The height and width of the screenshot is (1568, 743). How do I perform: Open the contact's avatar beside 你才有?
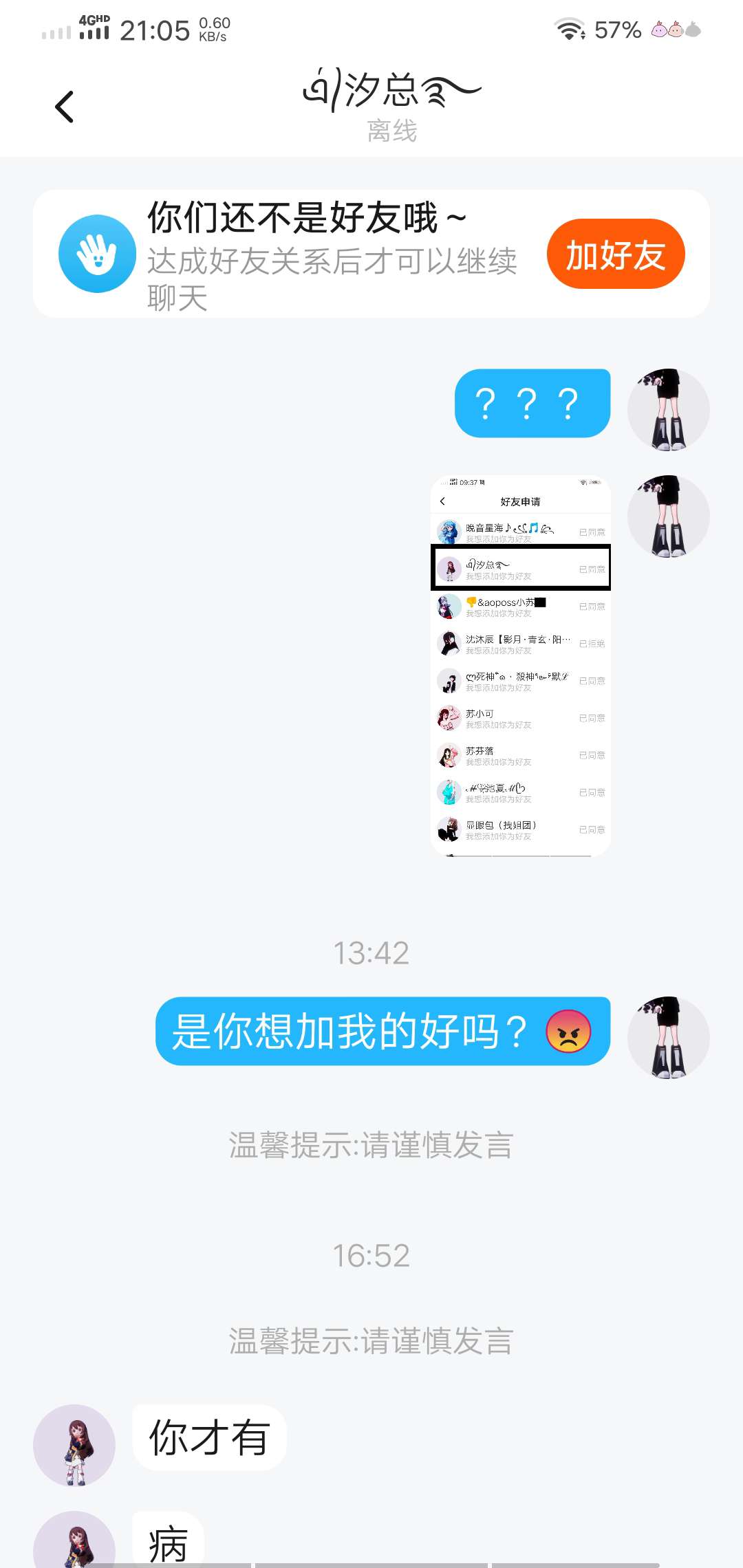point(74,1446)
